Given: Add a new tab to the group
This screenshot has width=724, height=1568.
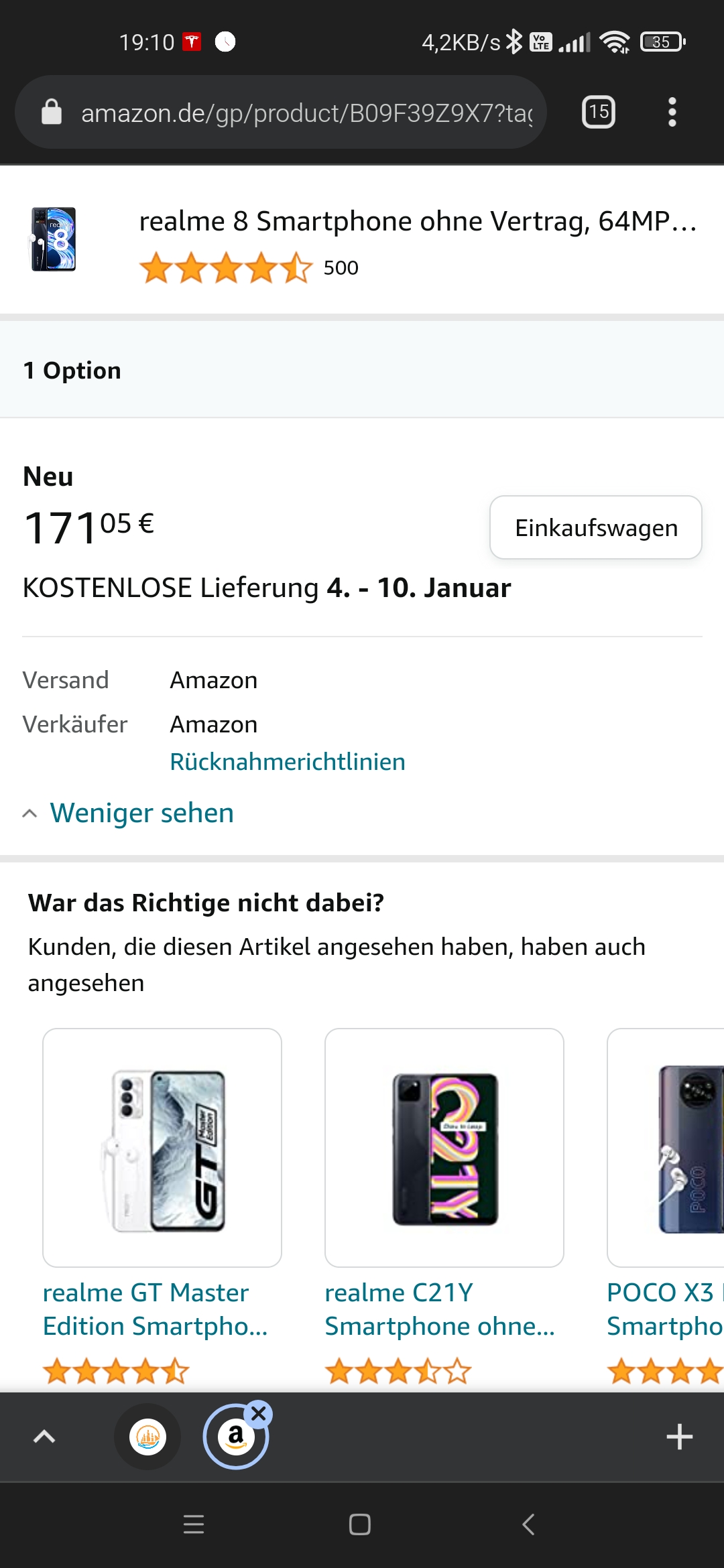Looking at the screenshot, I should pyautogui.click(x=679, y=1437).
